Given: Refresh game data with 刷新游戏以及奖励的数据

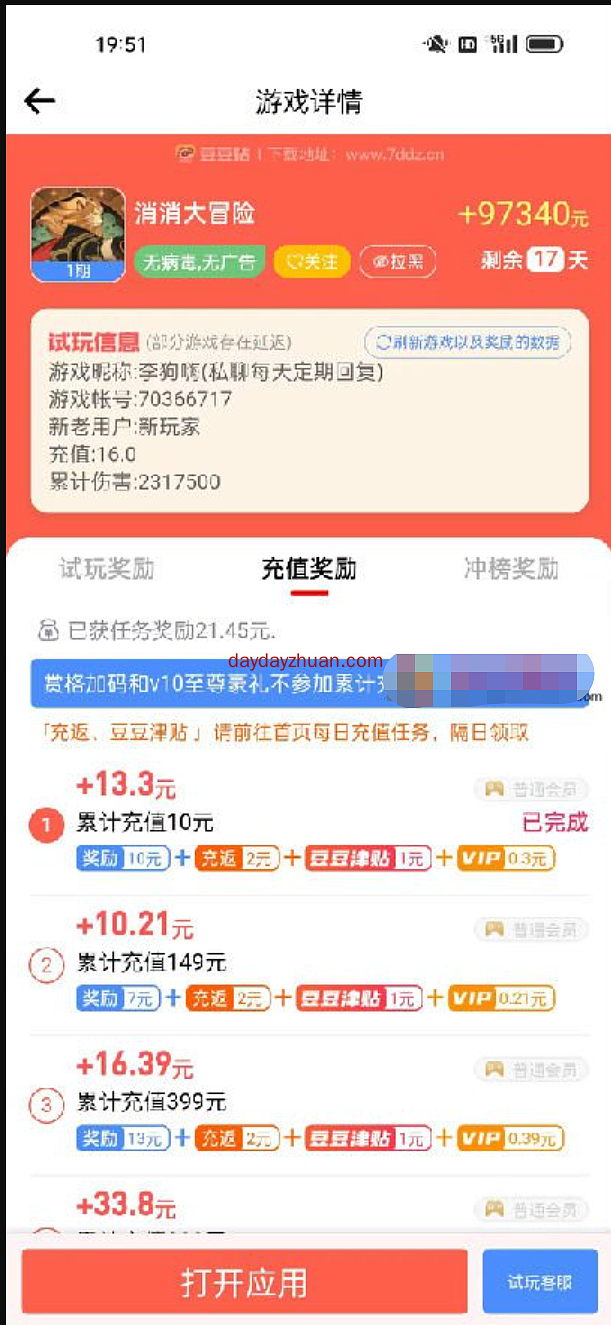Looking at the screenshot, I should tap(468, 343).
